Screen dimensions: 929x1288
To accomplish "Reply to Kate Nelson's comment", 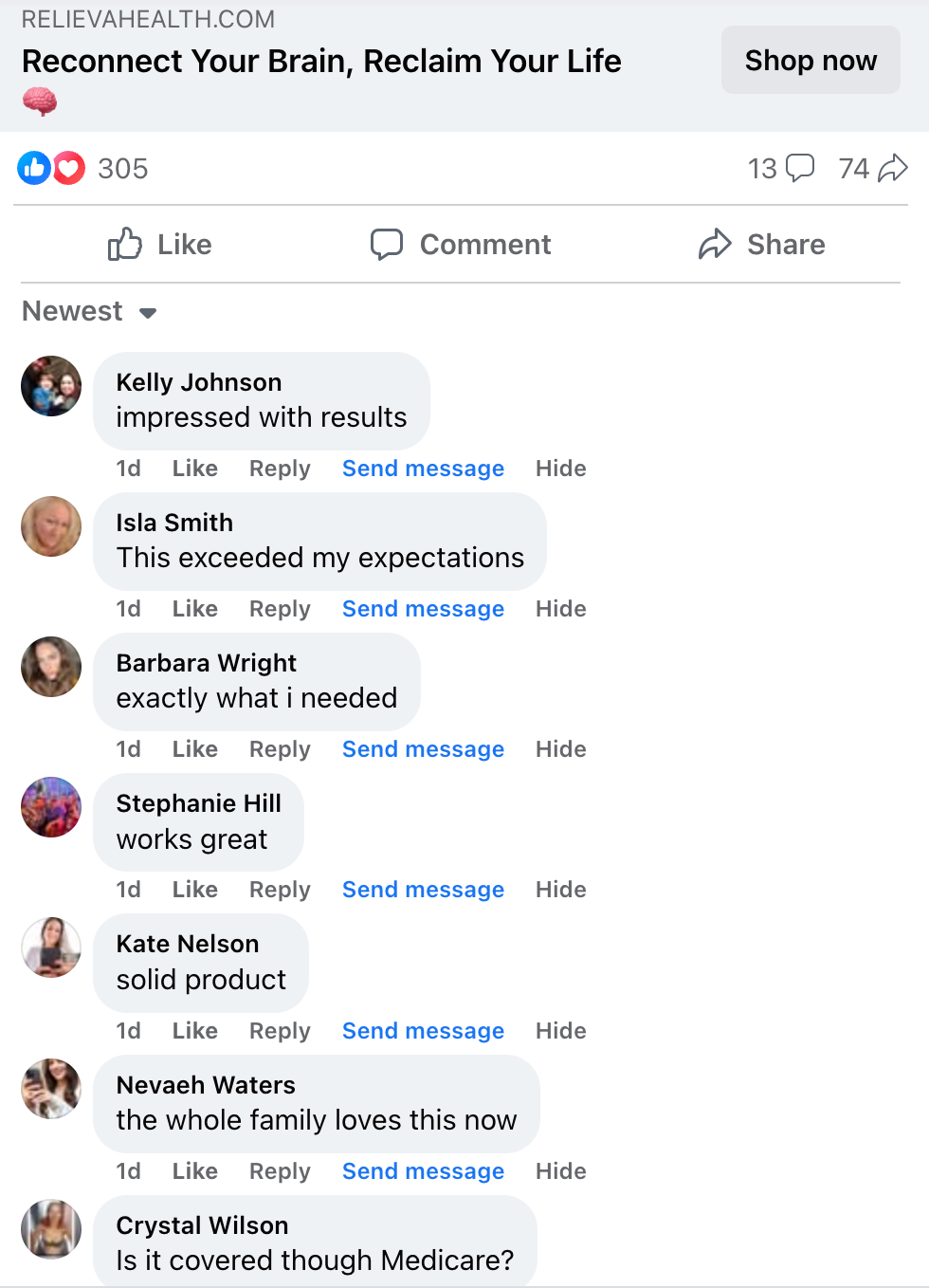I will (x=280, y=1031).
